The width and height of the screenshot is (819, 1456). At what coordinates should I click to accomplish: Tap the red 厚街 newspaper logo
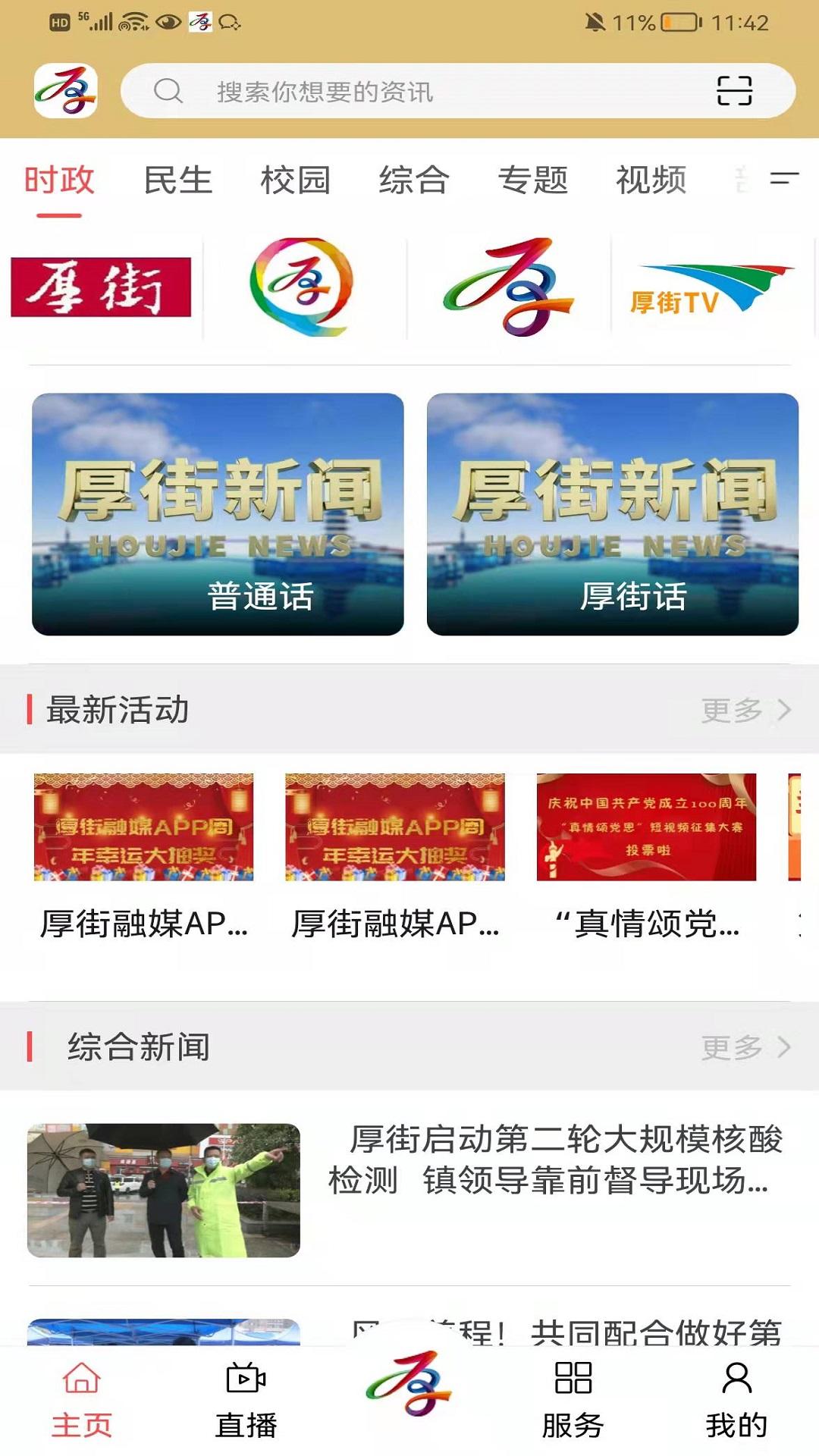coord(102,287)
